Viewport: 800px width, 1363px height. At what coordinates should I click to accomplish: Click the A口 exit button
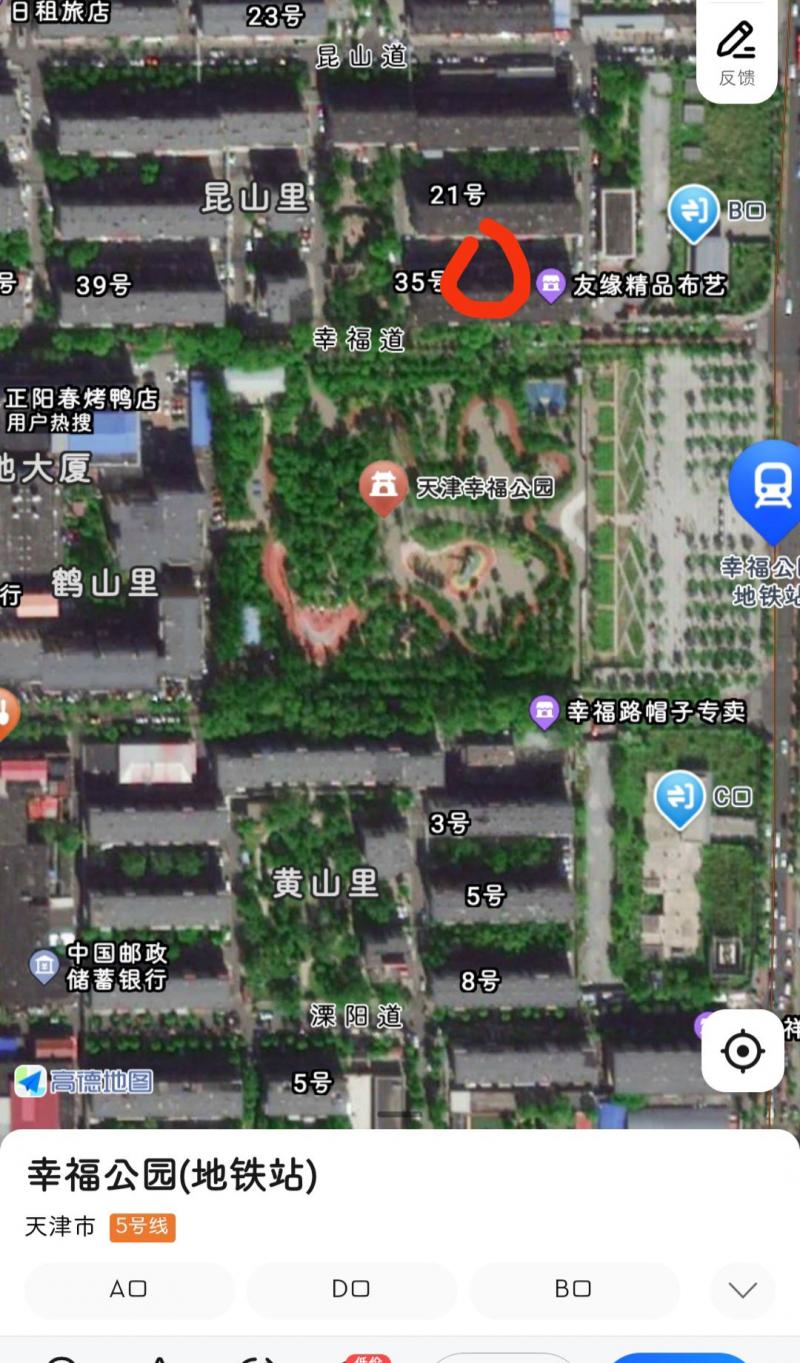pyautogui.click(x=129, y=1290)
